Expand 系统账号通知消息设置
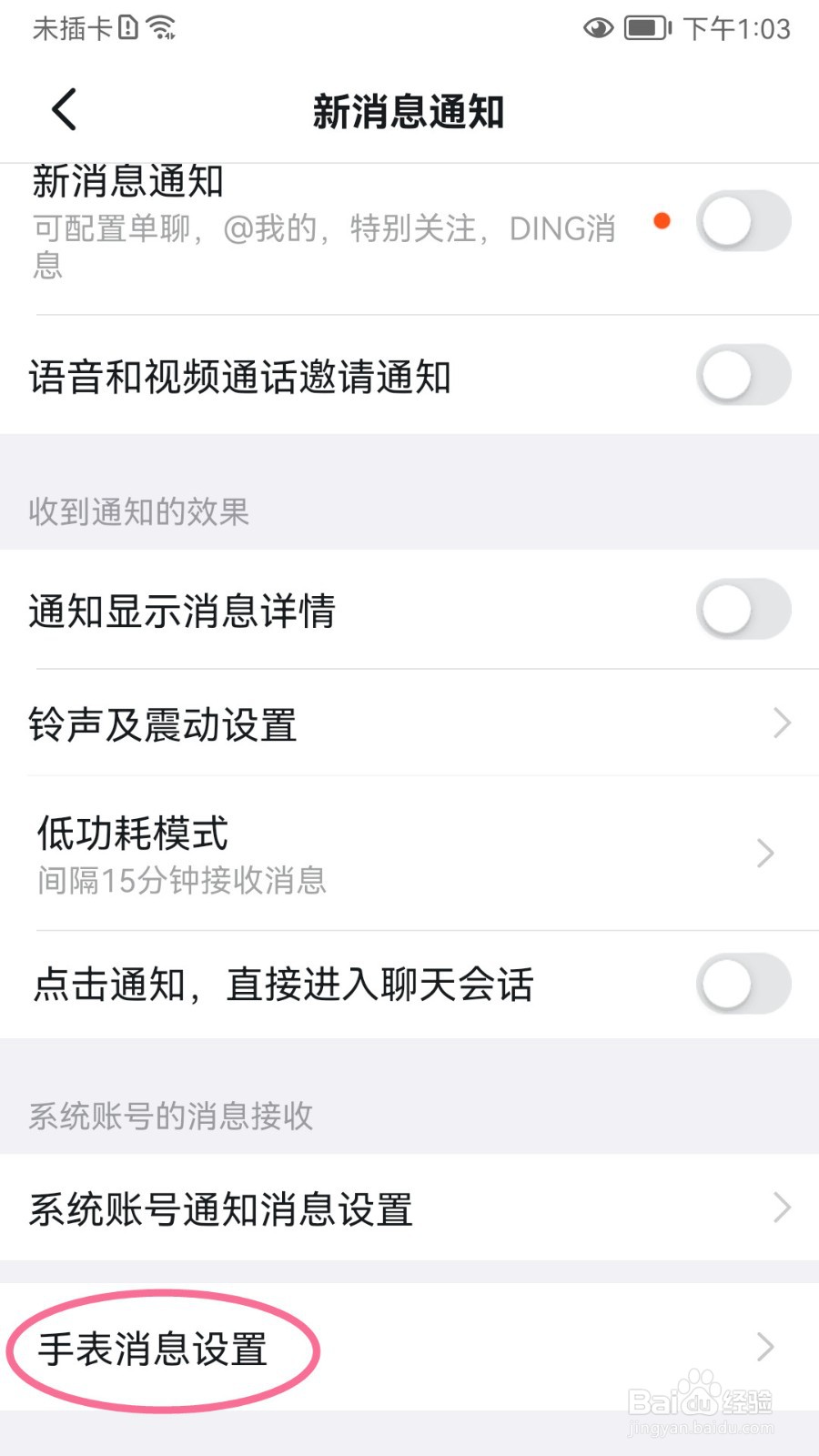 (409, 1208)
